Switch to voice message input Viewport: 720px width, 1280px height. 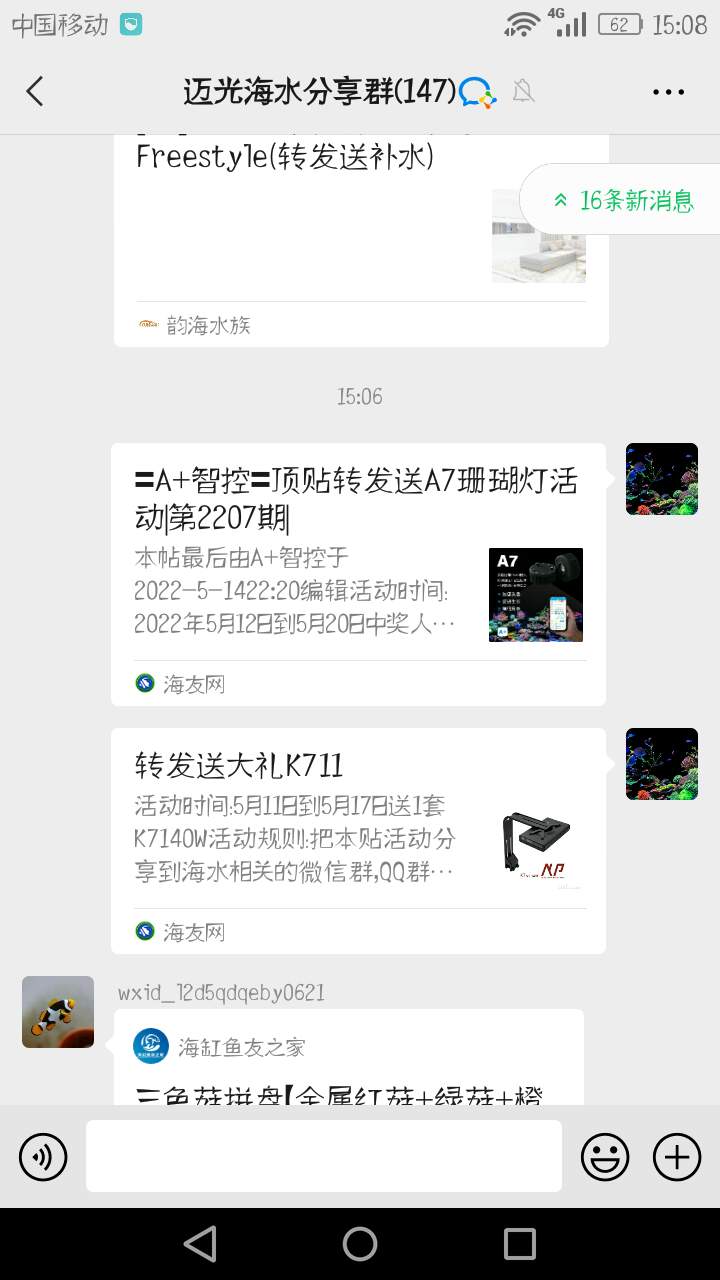pos(43,1157)
